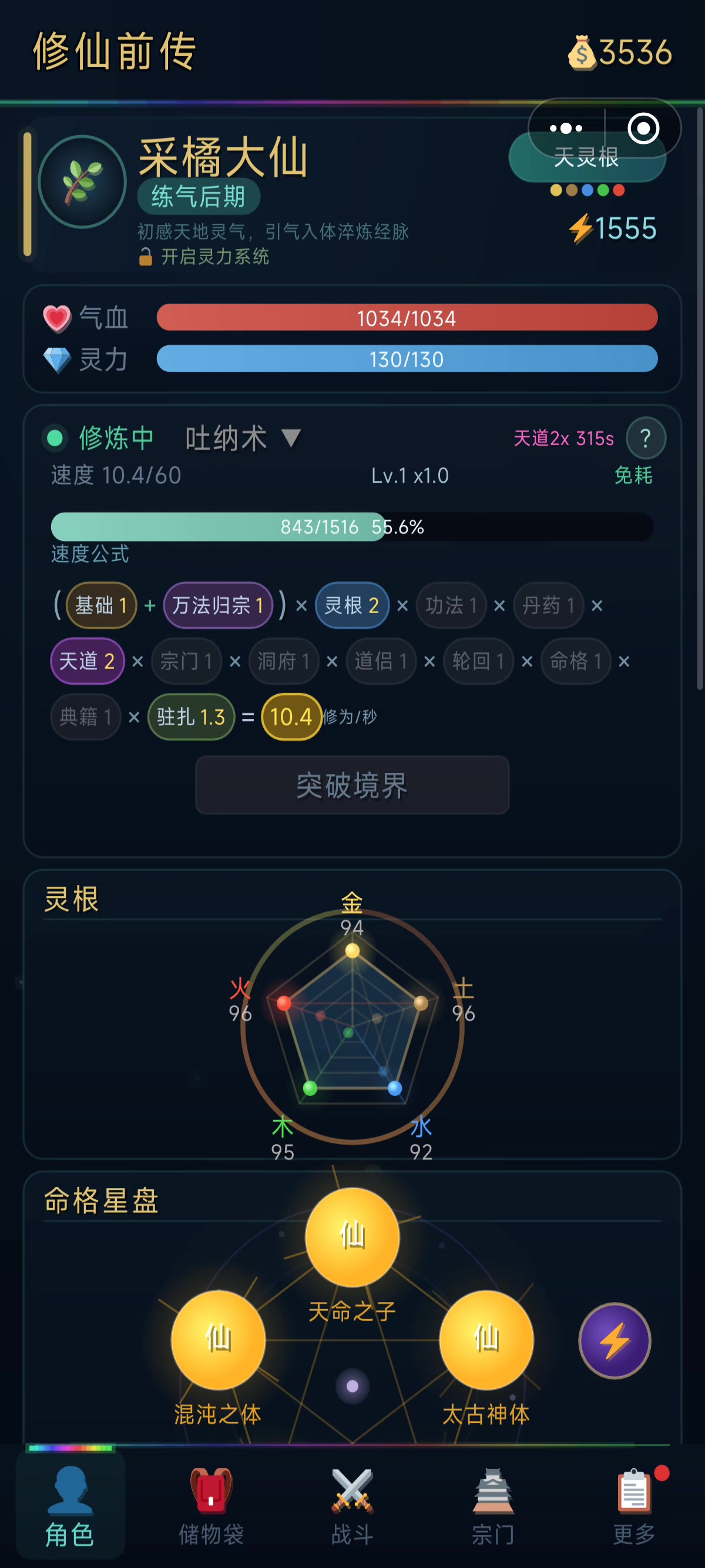Image resolution: width=705 pixels, height=1568 pixels.
Task: Open the 更多 tab
Action: click(x=634, y=1506)
